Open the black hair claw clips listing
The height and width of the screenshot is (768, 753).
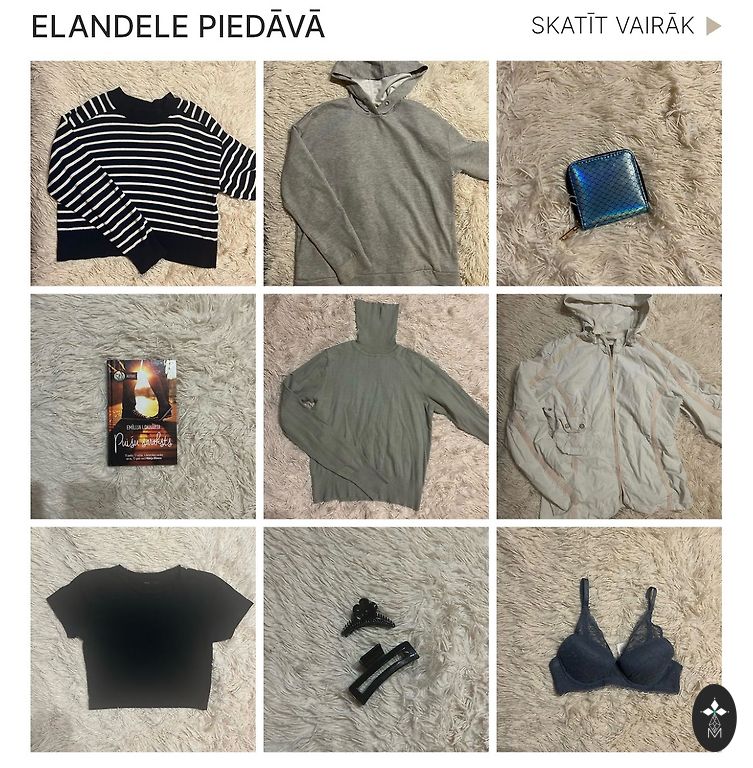(376, 639)
